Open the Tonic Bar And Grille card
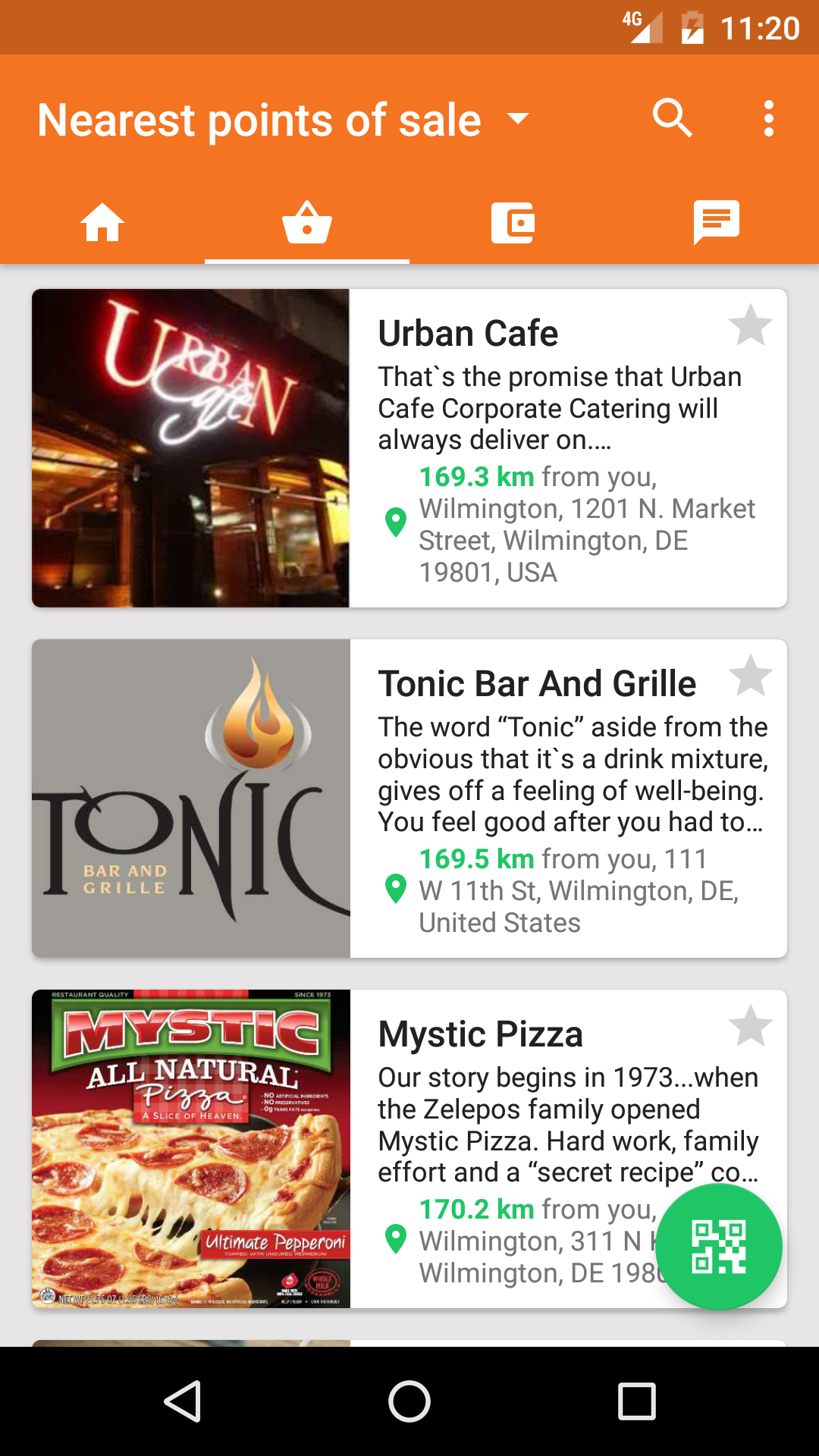Image resolution: width=819 pixels, height=1456 pixels. 409,799
